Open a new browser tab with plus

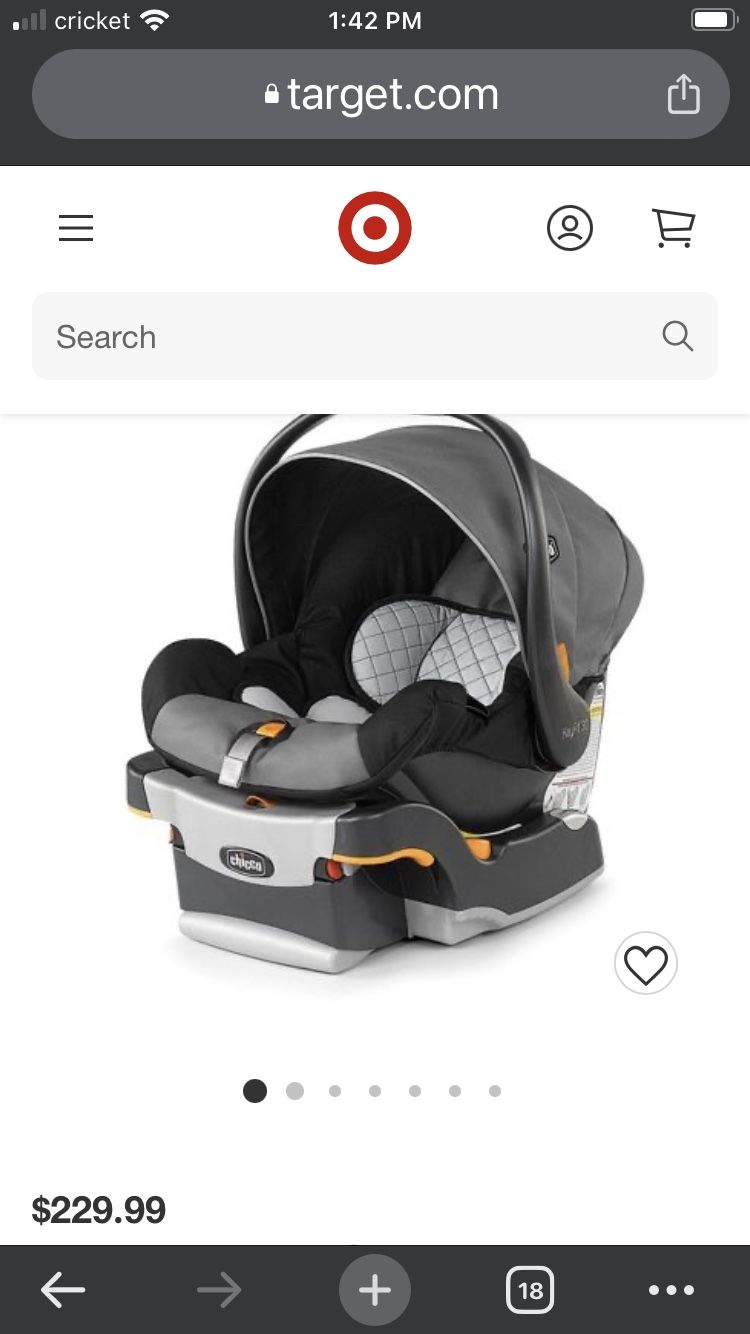tap(375, 1290)
